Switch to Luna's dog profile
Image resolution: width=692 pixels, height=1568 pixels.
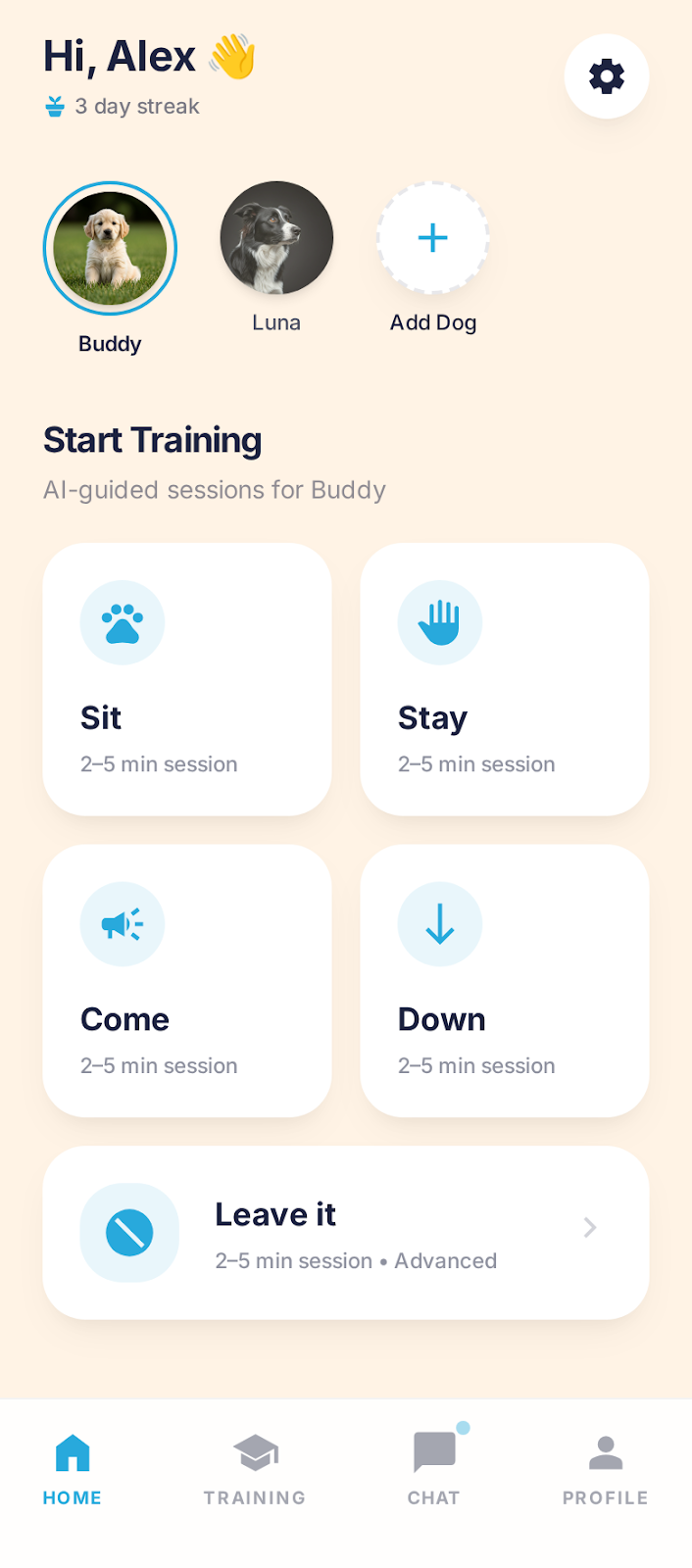[276, 238]
